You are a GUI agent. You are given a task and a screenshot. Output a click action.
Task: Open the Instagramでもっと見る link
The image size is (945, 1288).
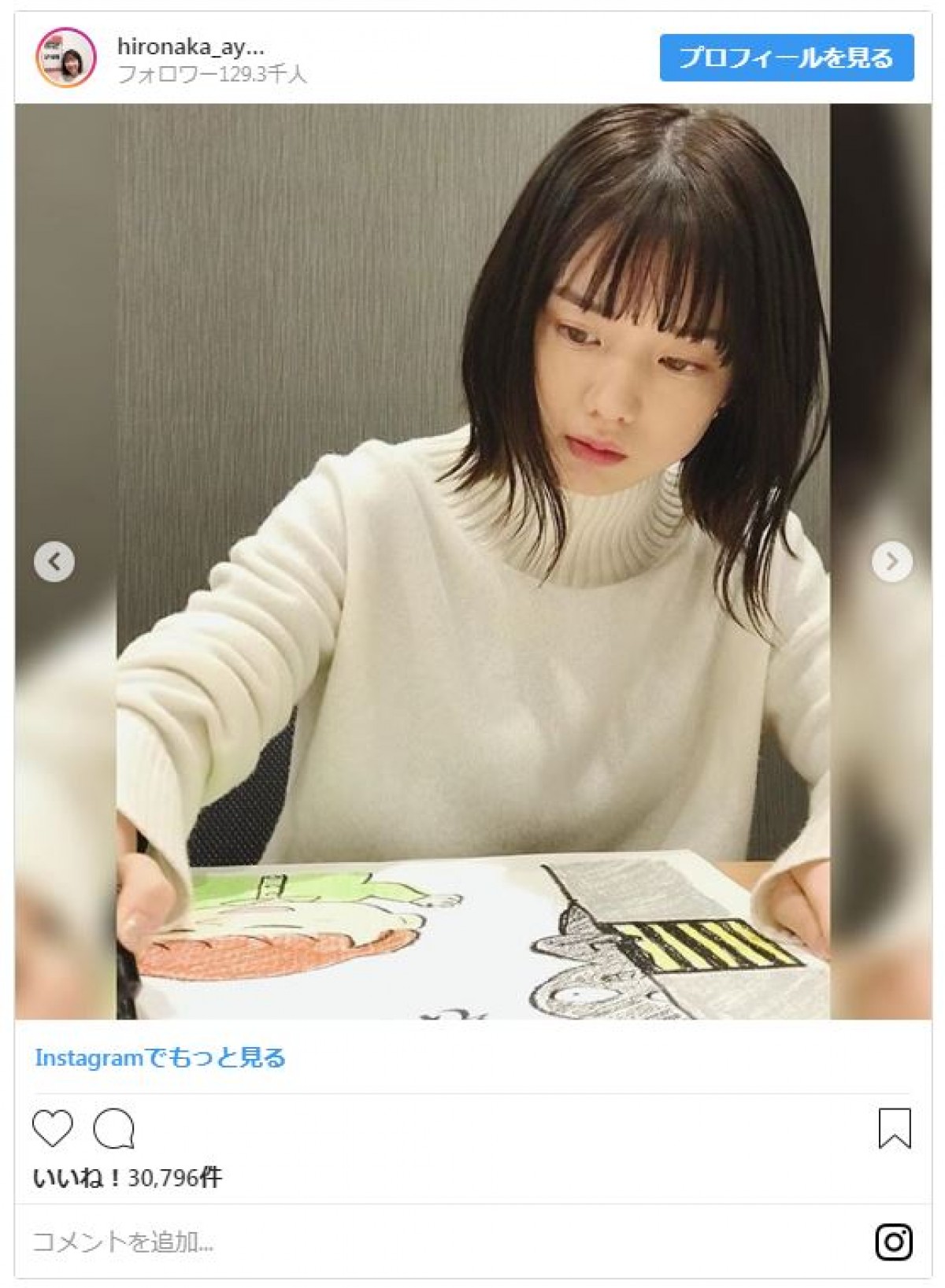(160, 1057)
